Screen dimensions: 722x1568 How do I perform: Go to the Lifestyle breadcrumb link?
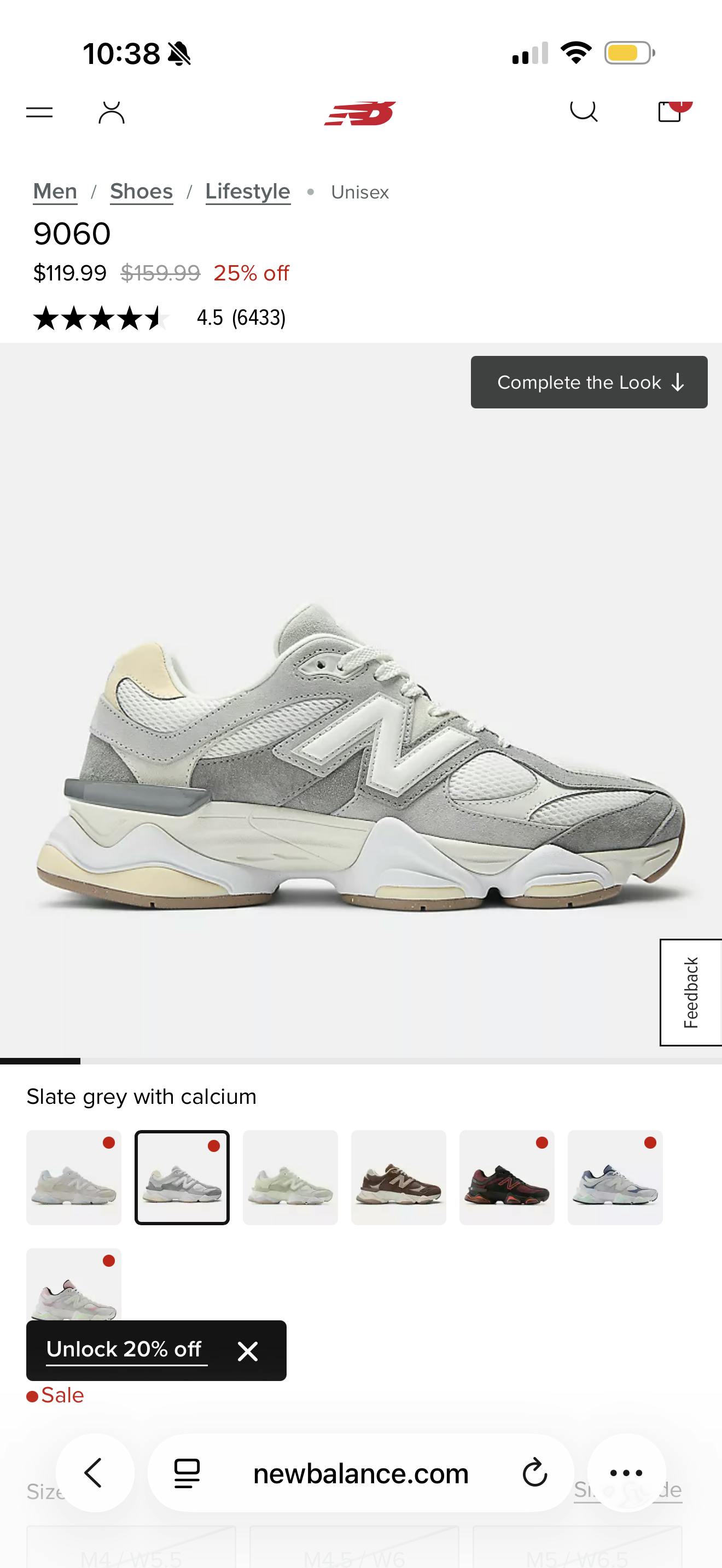(248, 192)
